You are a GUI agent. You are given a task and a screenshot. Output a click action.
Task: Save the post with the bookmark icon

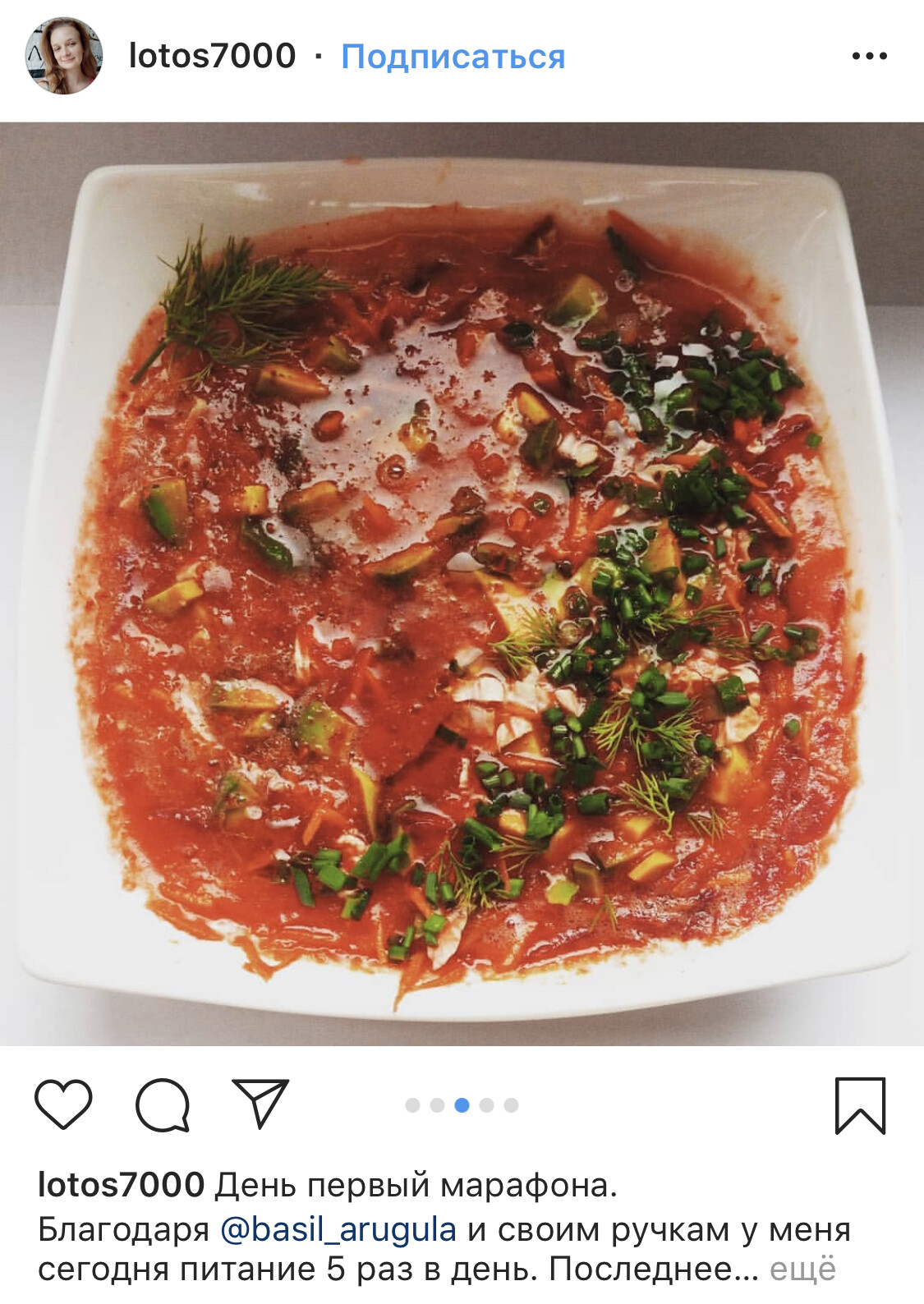tap(860, 1105)
